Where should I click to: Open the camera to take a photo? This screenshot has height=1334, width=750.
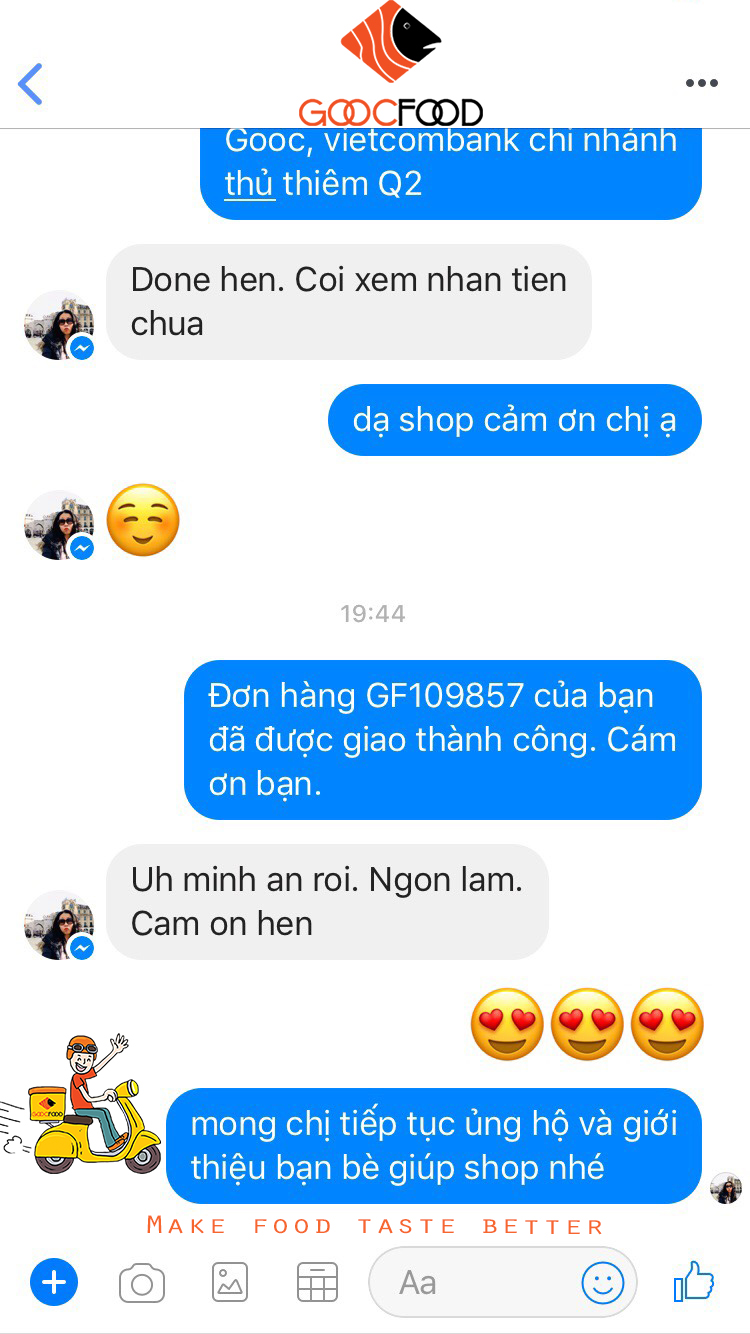[141, 1281]
